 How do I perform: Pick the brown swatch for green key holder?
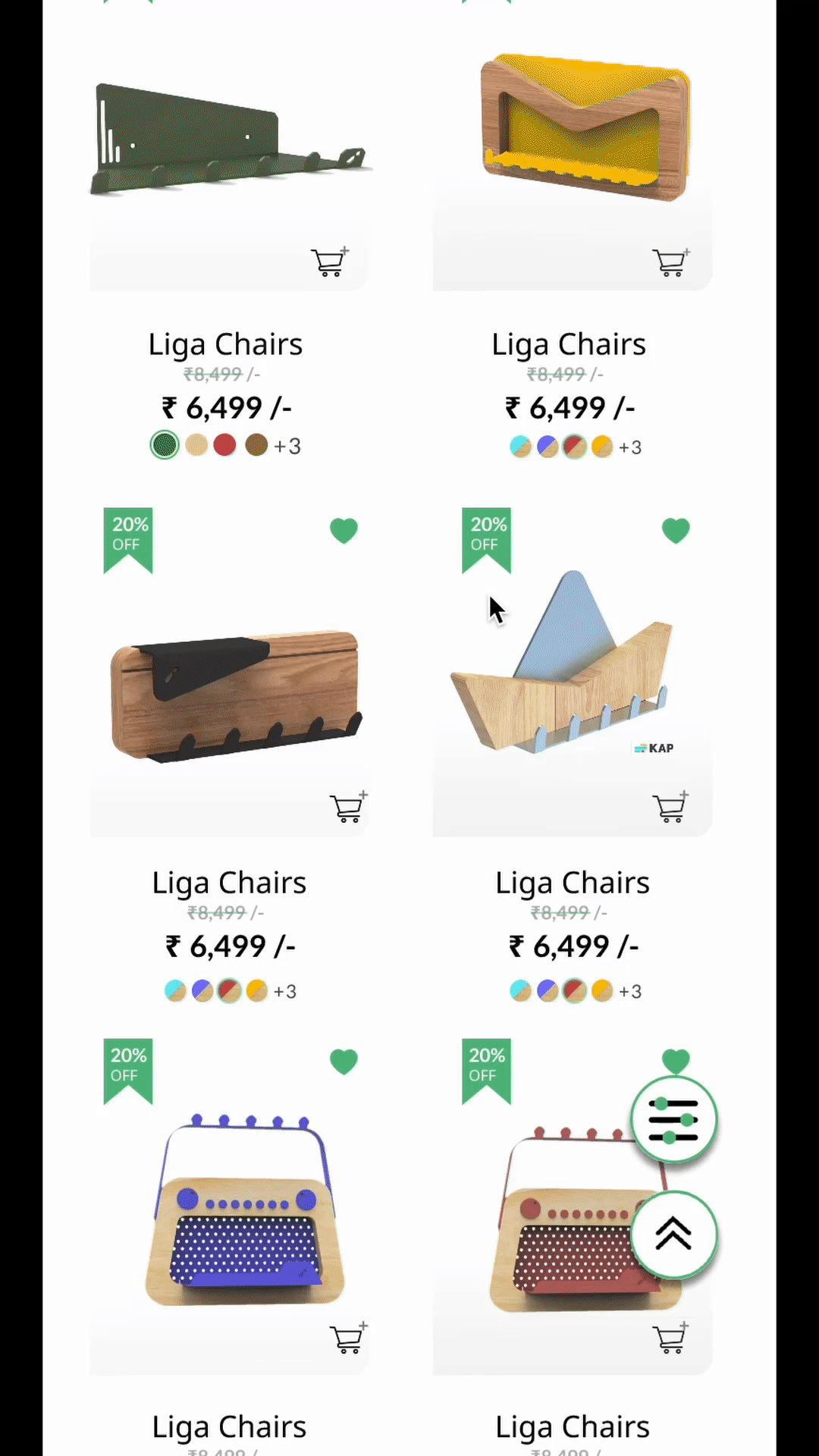pyautogui.click(x=256, y=444)
